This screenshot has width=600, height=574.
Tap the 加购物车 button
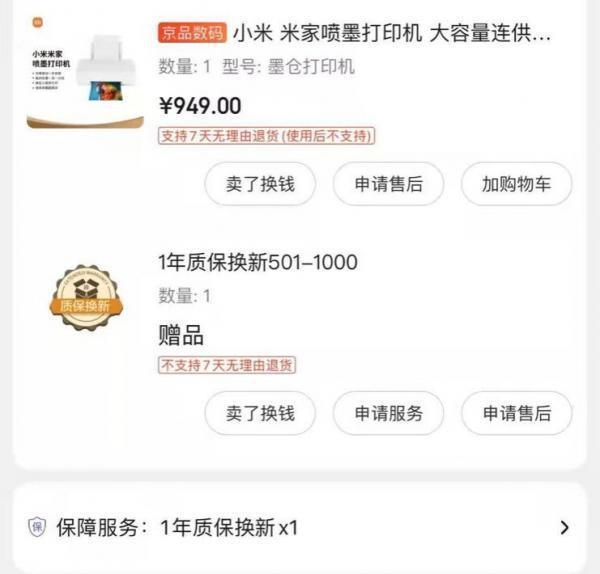516,184
